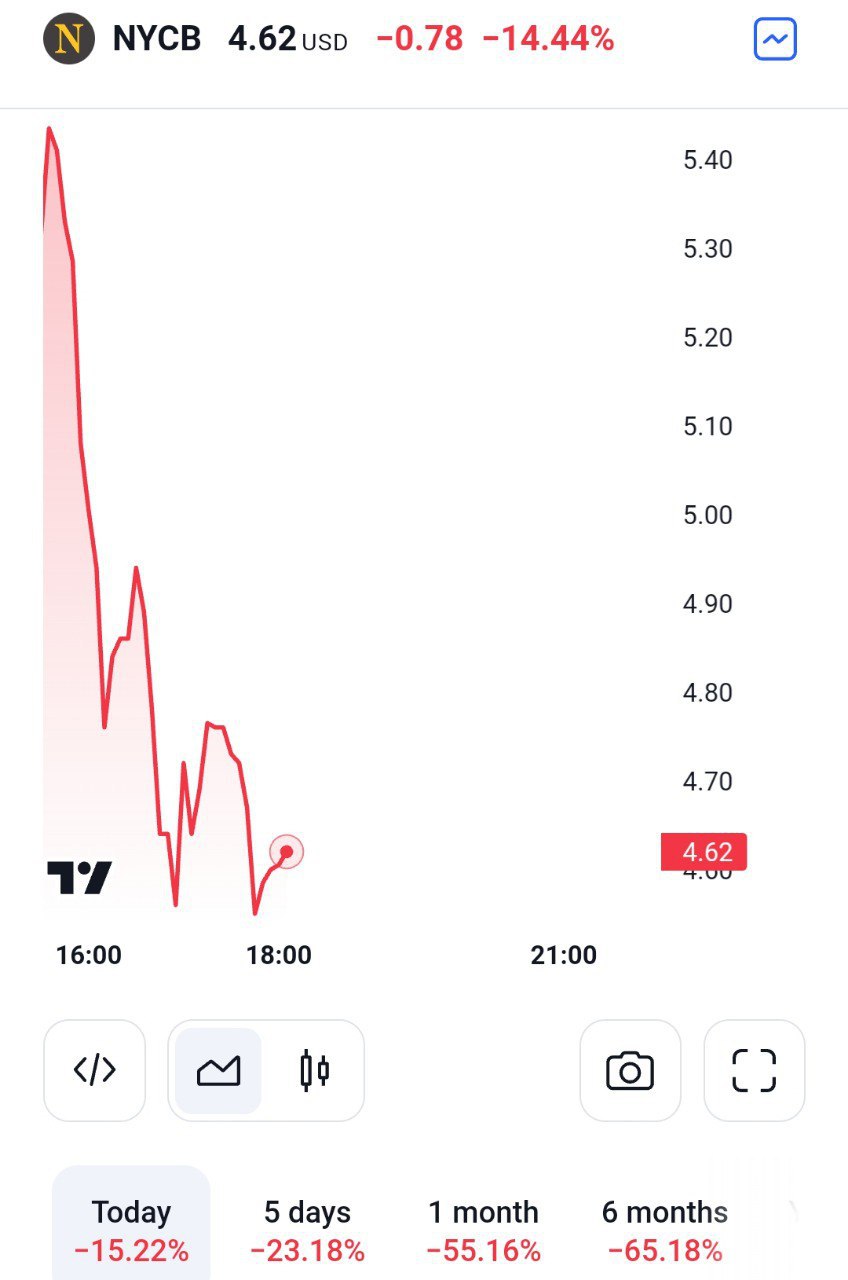
Task: Expand the chart to fullscreen
Action: pos(754,1070)
